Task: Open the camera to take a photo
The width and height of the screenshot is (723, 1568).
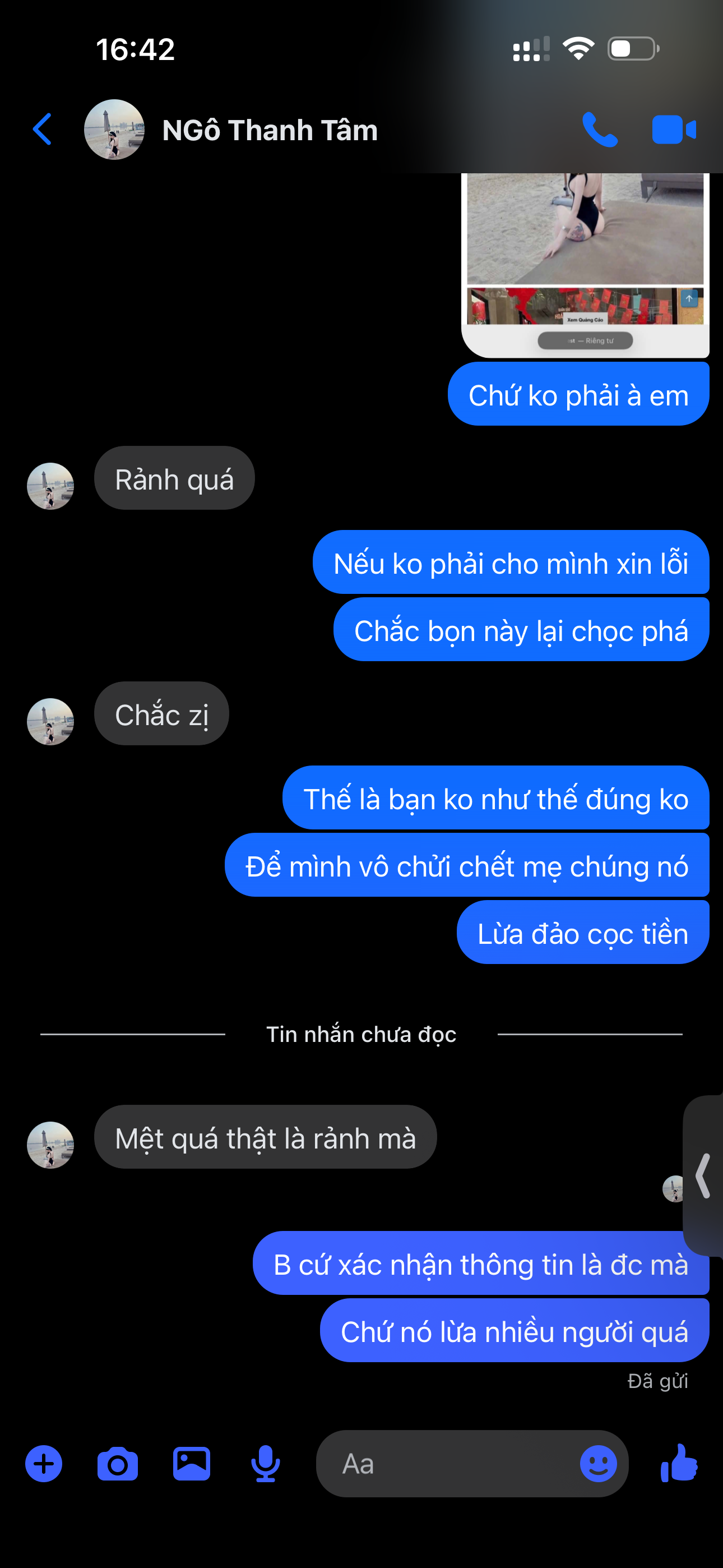Action: [x=118, y=1463]
